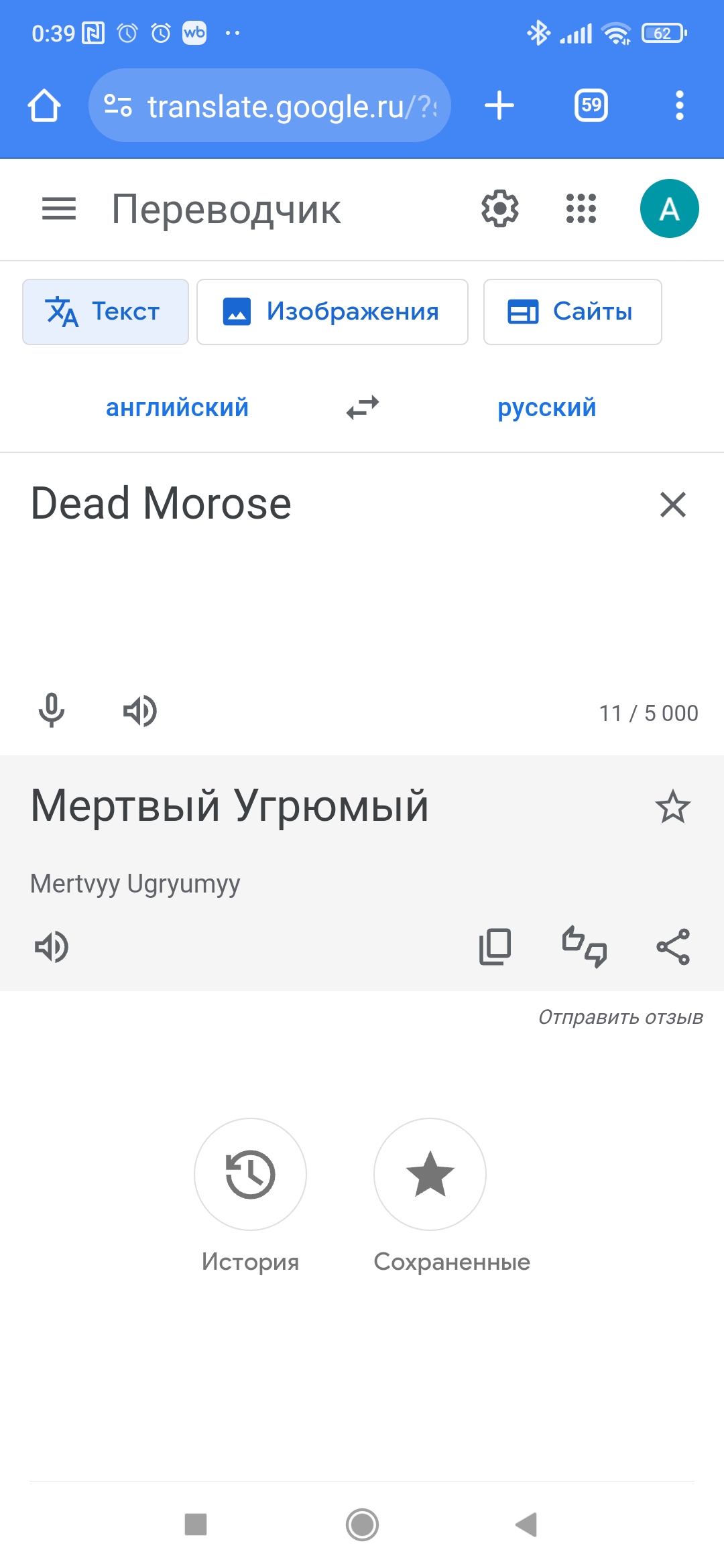Save translation with the star icon
This screenshot has height=1568, width=724.
coord(672,807)
